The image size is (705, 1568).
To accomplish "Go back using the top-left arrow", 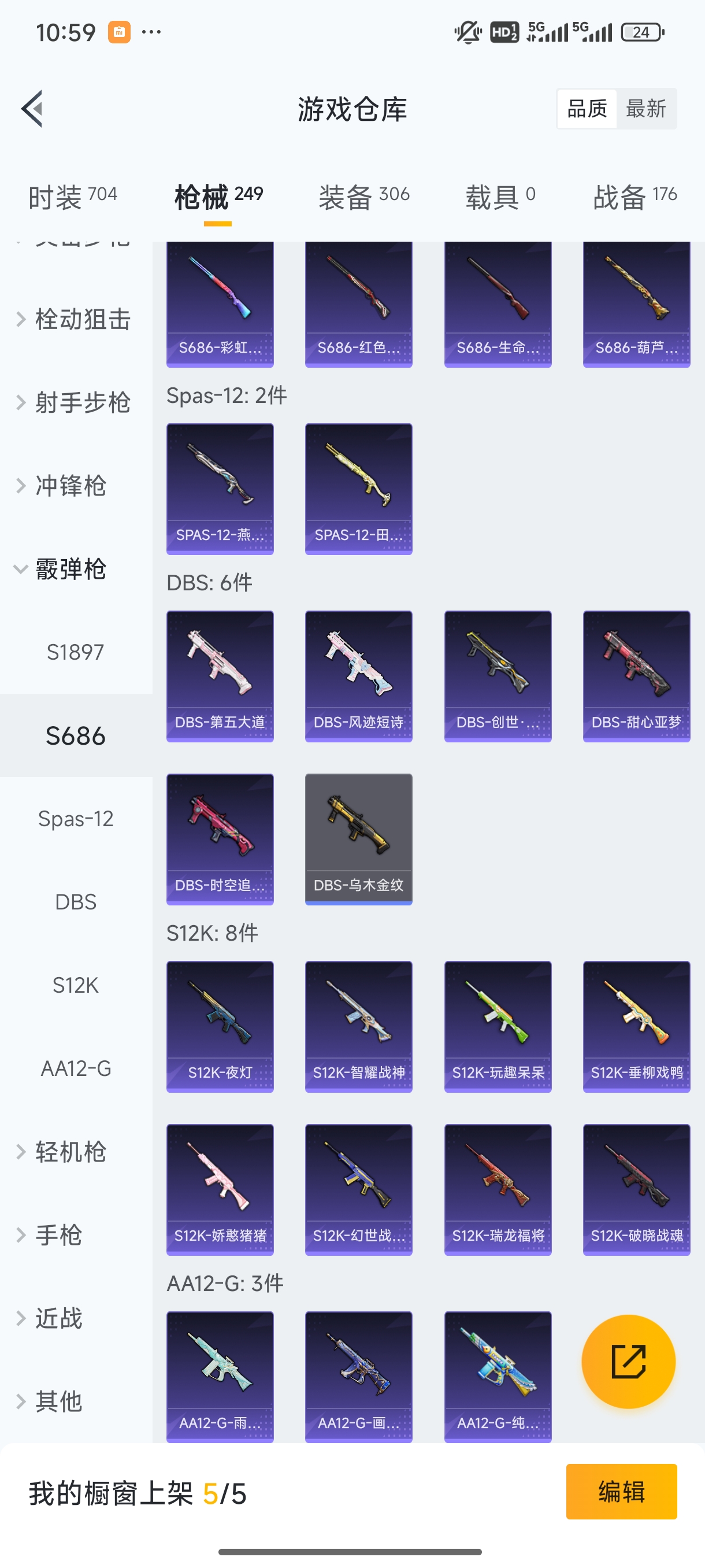I will 32,109.
